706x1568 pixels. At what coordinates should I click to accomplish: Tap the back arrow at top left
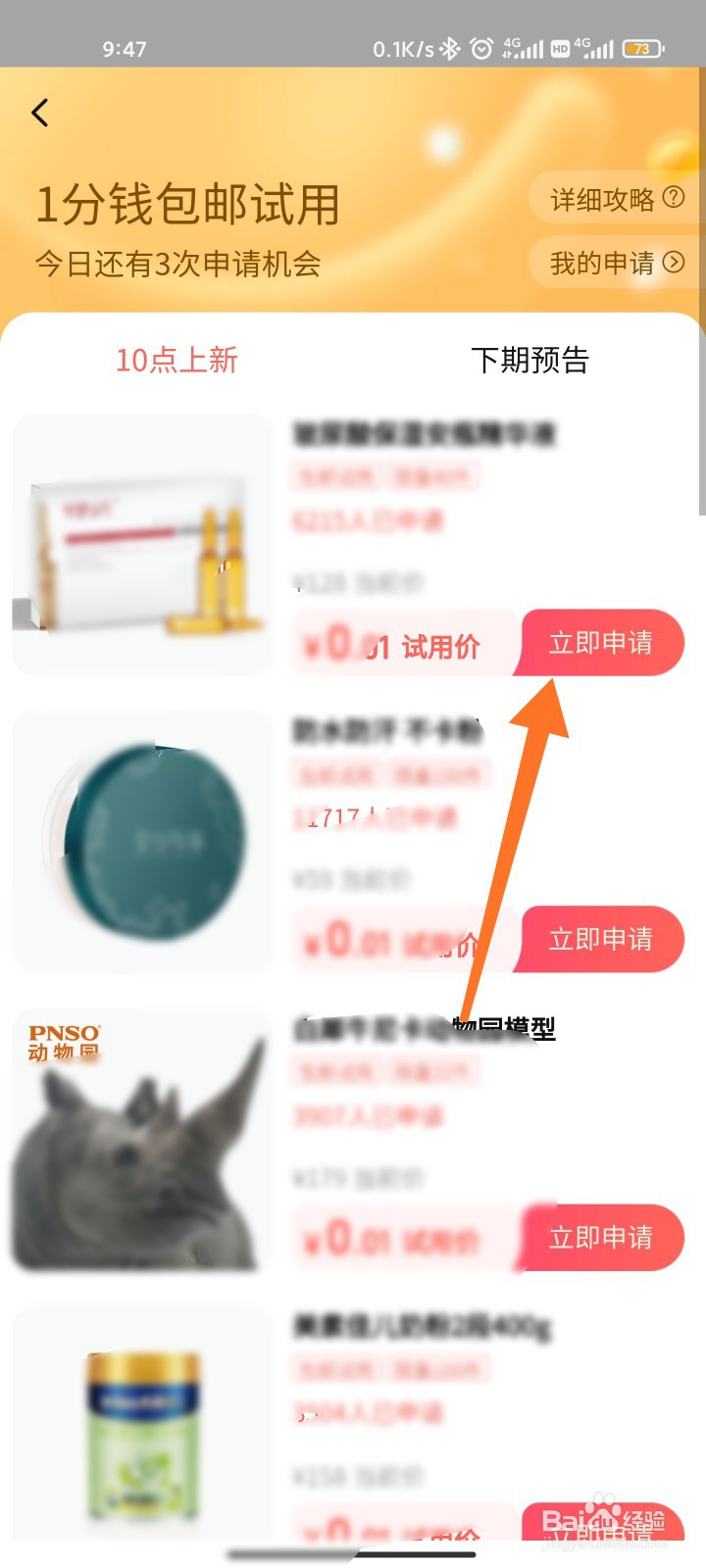pos(39,112)
